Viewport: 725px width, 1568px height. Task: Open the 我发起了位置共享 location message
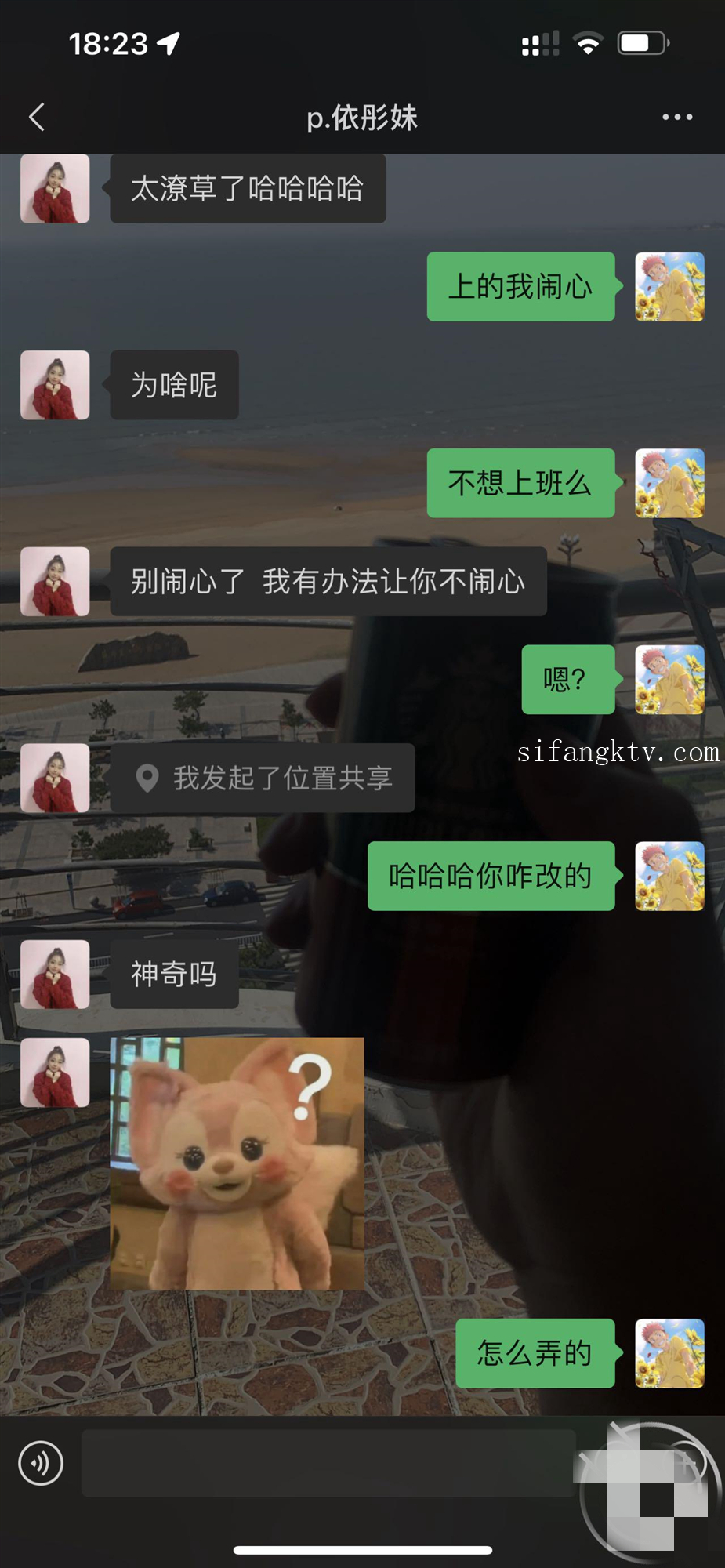263,778
